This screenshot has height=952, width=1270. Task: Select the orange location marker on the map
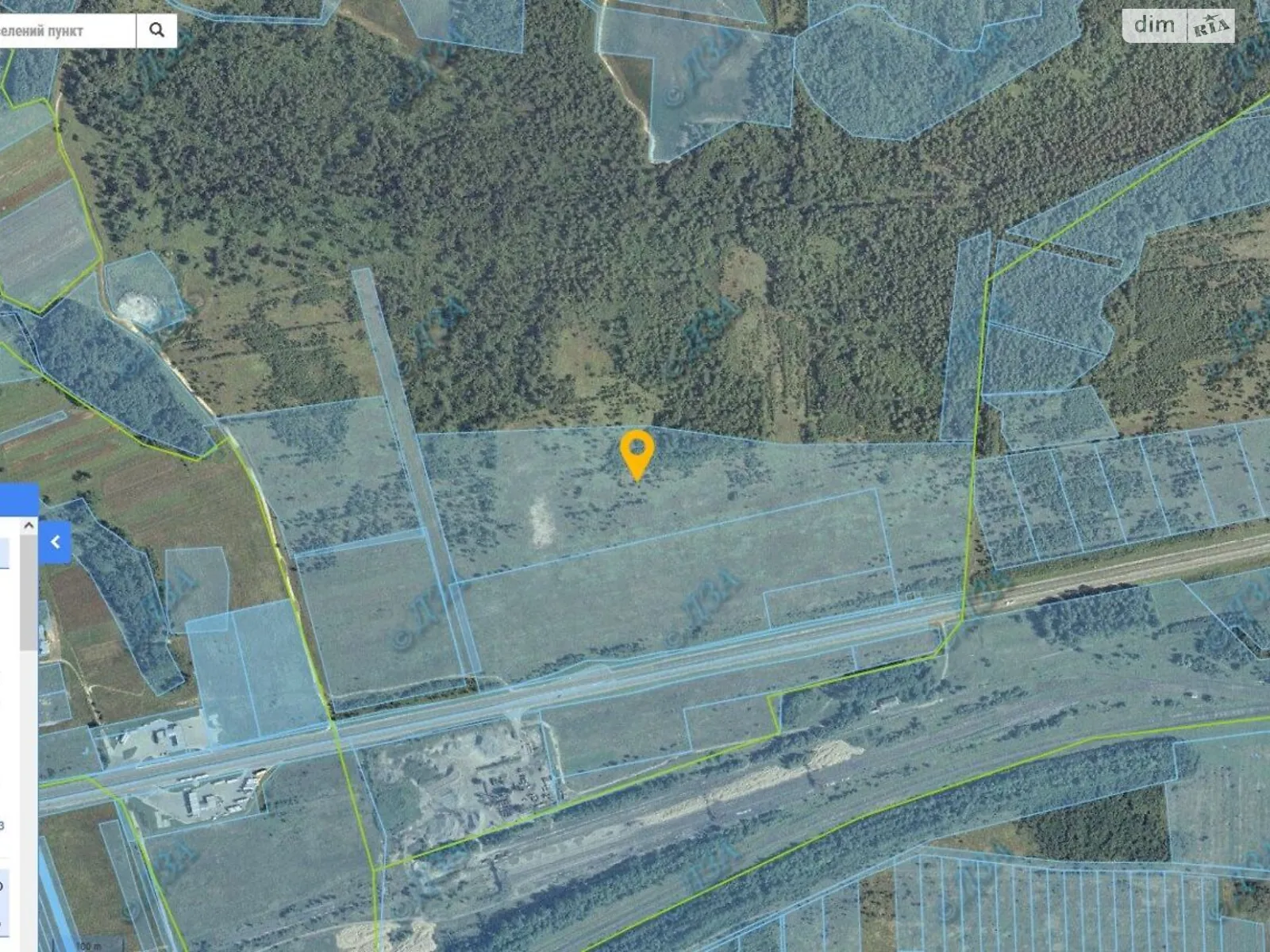(637, 451)
